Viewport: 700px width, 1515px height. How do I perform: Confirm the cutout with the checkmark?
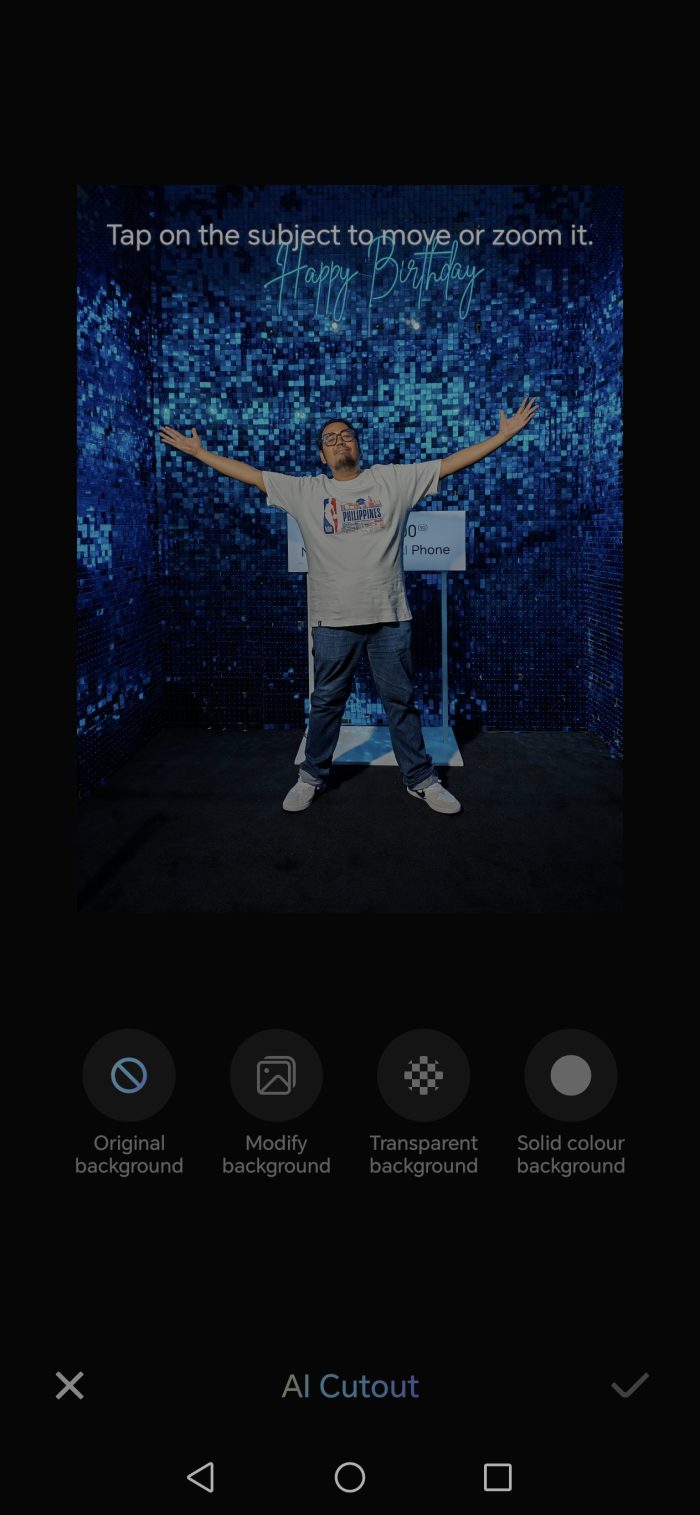click(629, 1386)
